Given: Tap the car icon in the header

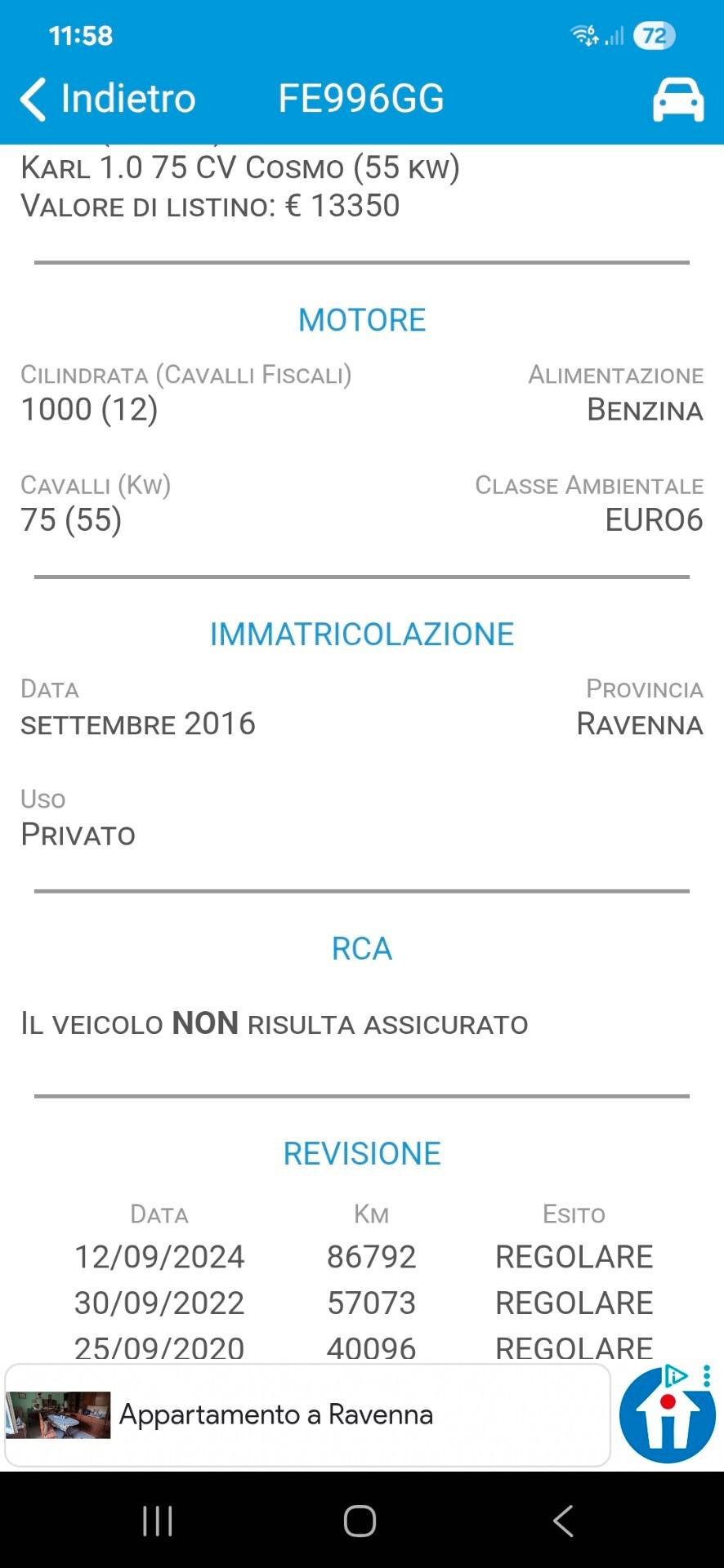Looking at the screenshot, I should click(x=677, y=100).
